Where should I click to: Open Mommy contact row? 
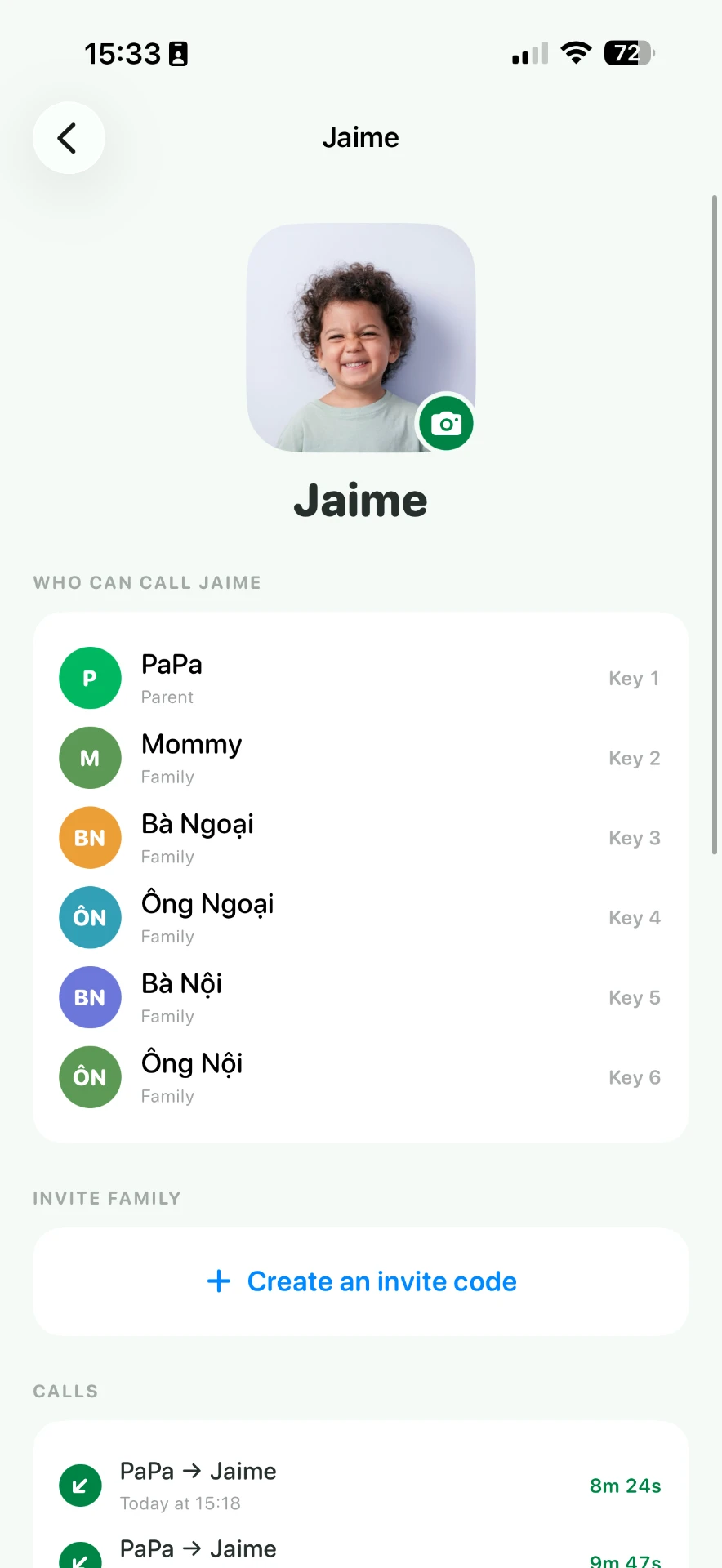tap(360, 758)
